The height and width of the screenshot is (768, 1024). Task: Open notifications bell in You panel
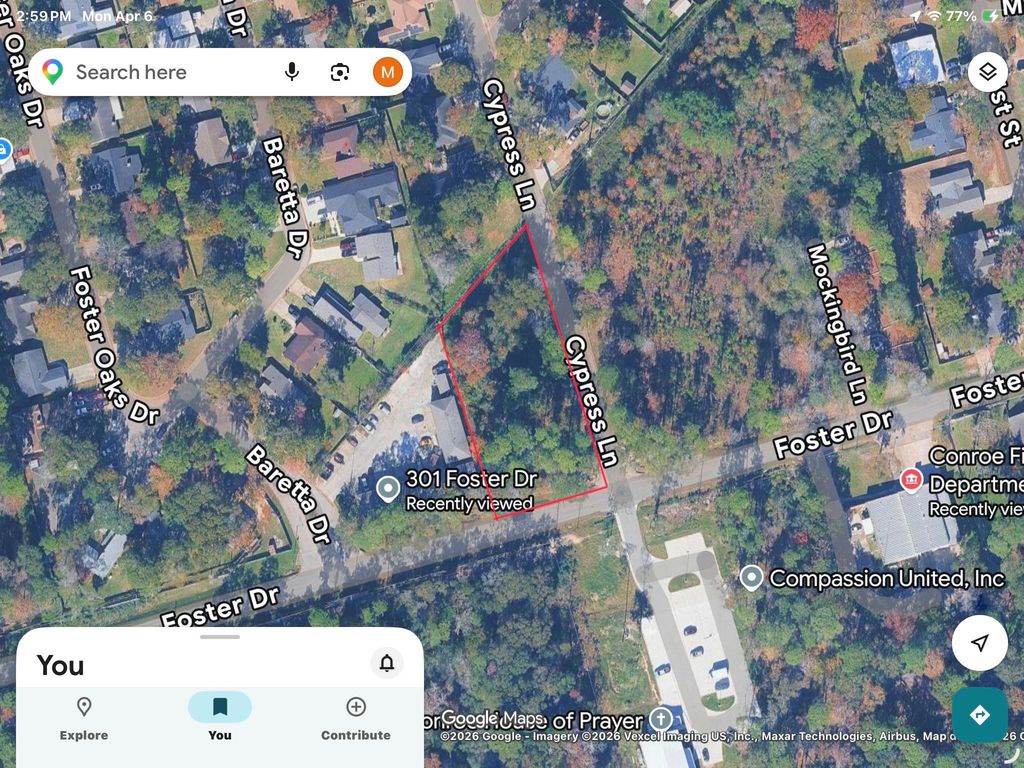coord(387,662)
